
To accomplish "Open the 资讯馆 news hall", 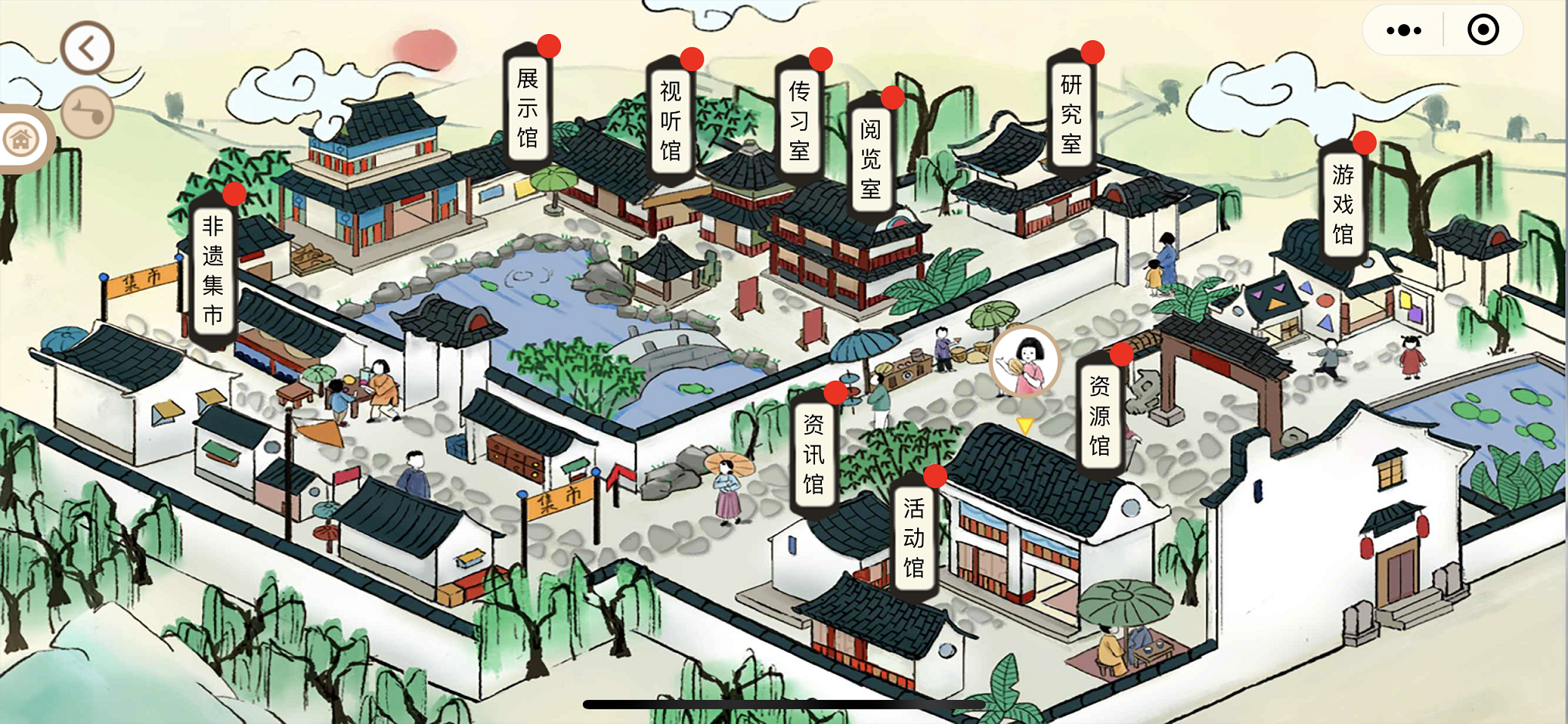I will (813, 454).
